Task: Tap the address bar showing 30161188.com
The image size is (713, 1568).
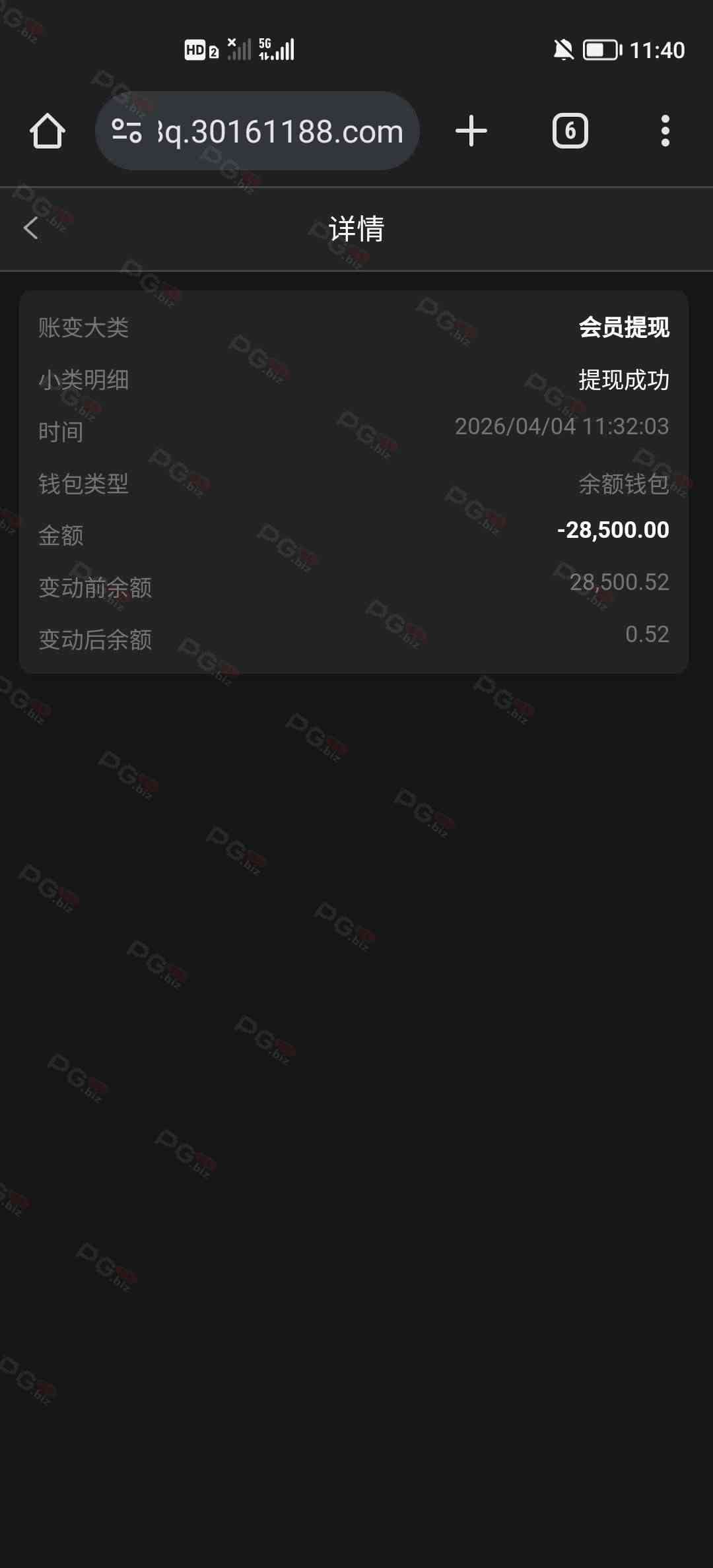Action: pos(281,131)
